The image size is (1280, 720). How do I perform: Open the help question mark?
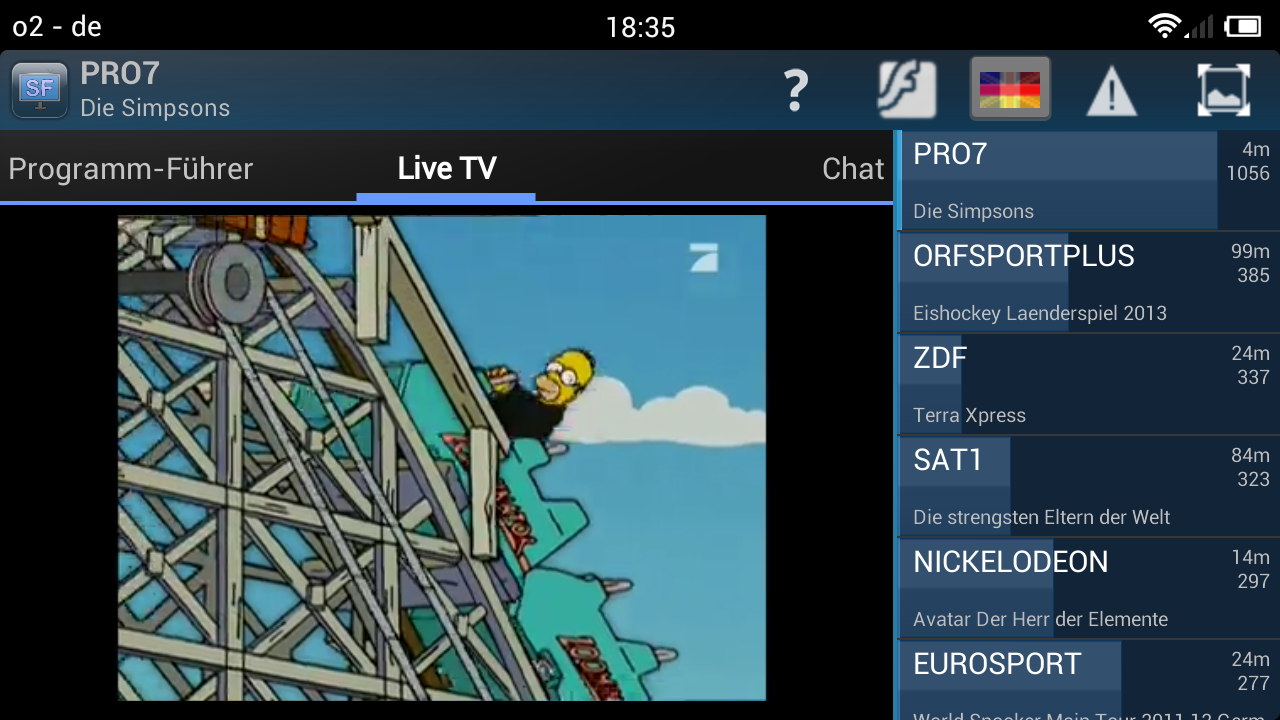(x=795, y=91)
